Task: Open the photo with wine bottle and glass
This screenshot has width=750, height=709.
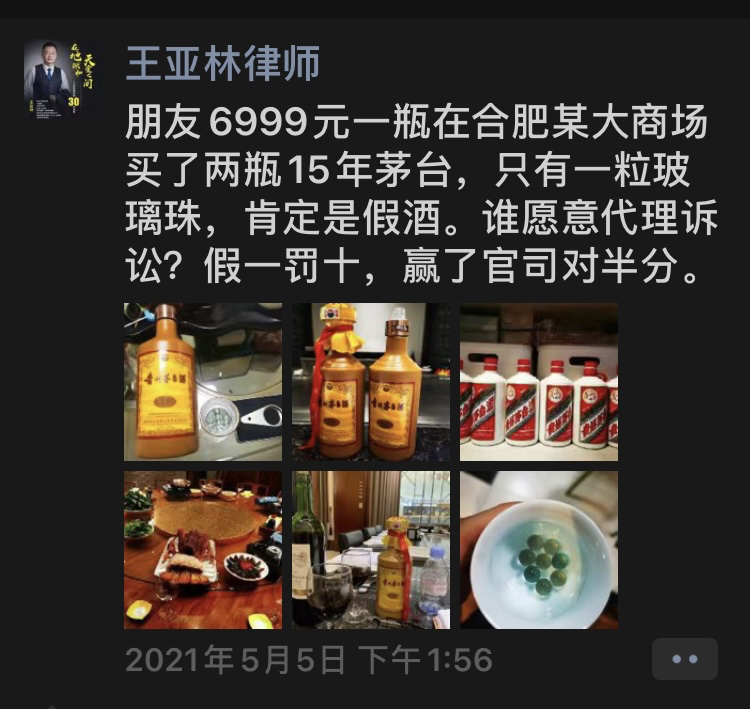Action: coord(371,550)
